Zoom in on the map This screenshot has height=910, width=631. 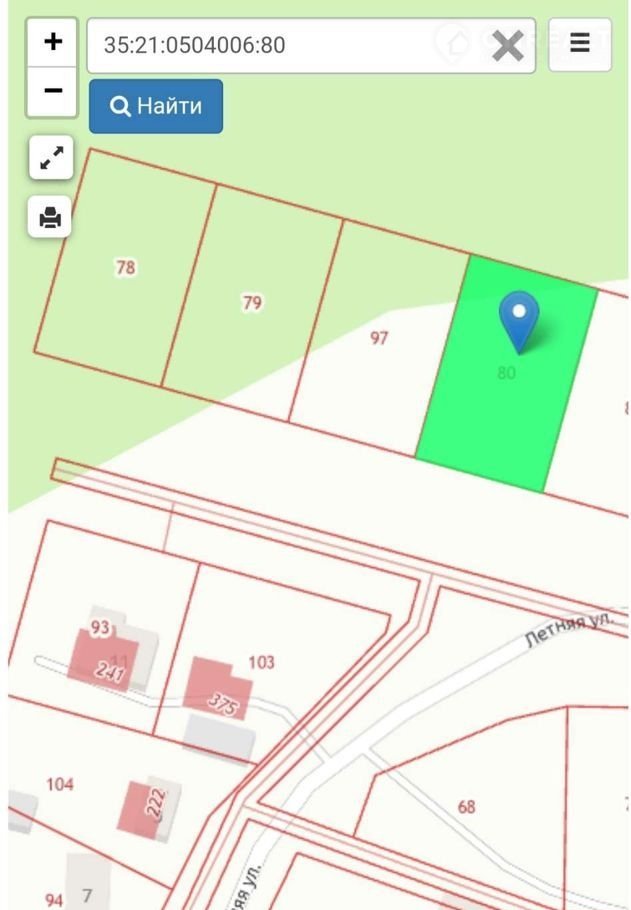[53, 42]
